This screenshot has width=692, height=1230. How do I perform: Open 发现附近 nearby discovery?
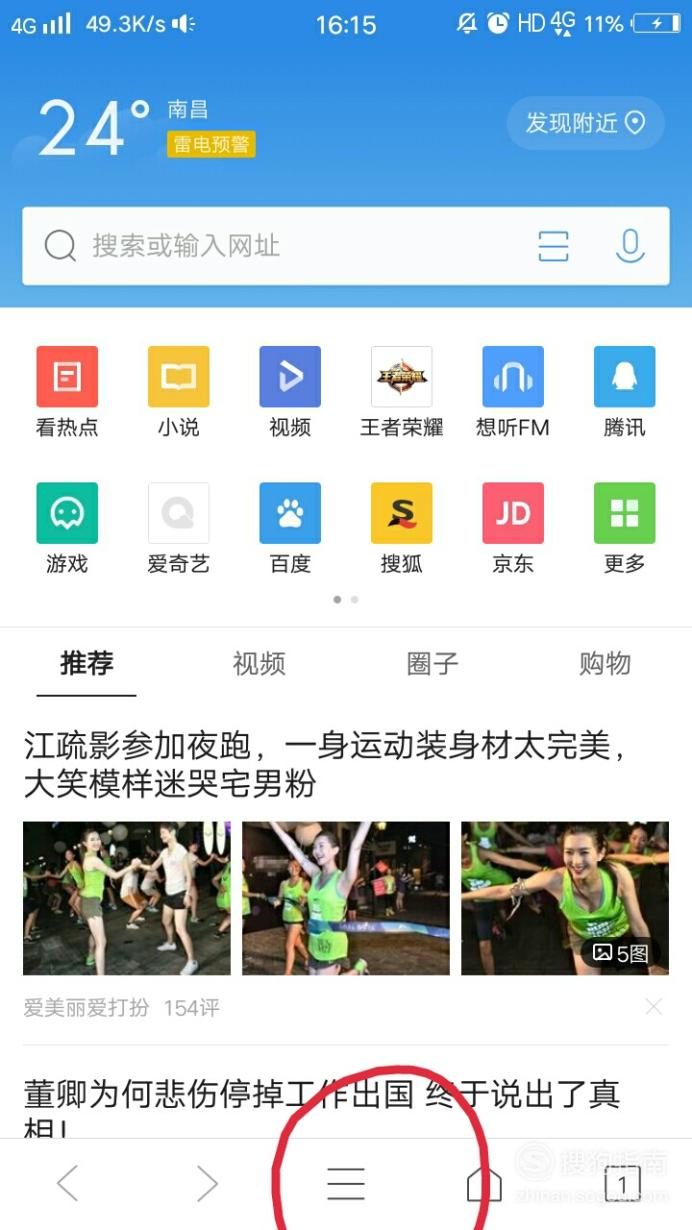(586, 123)
